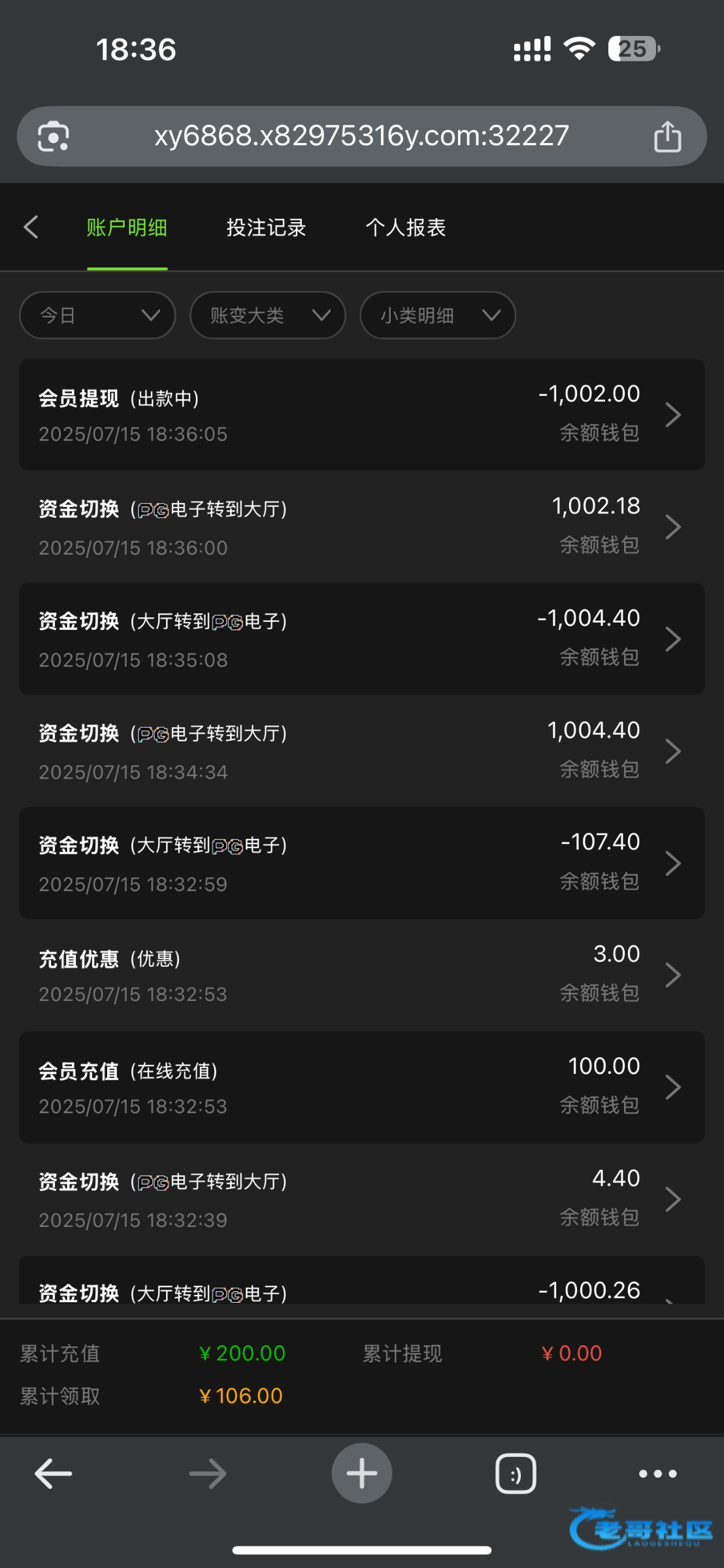Expand the 今日 date dropdown
Screen dimensions: 724x1568
[98, 315]
